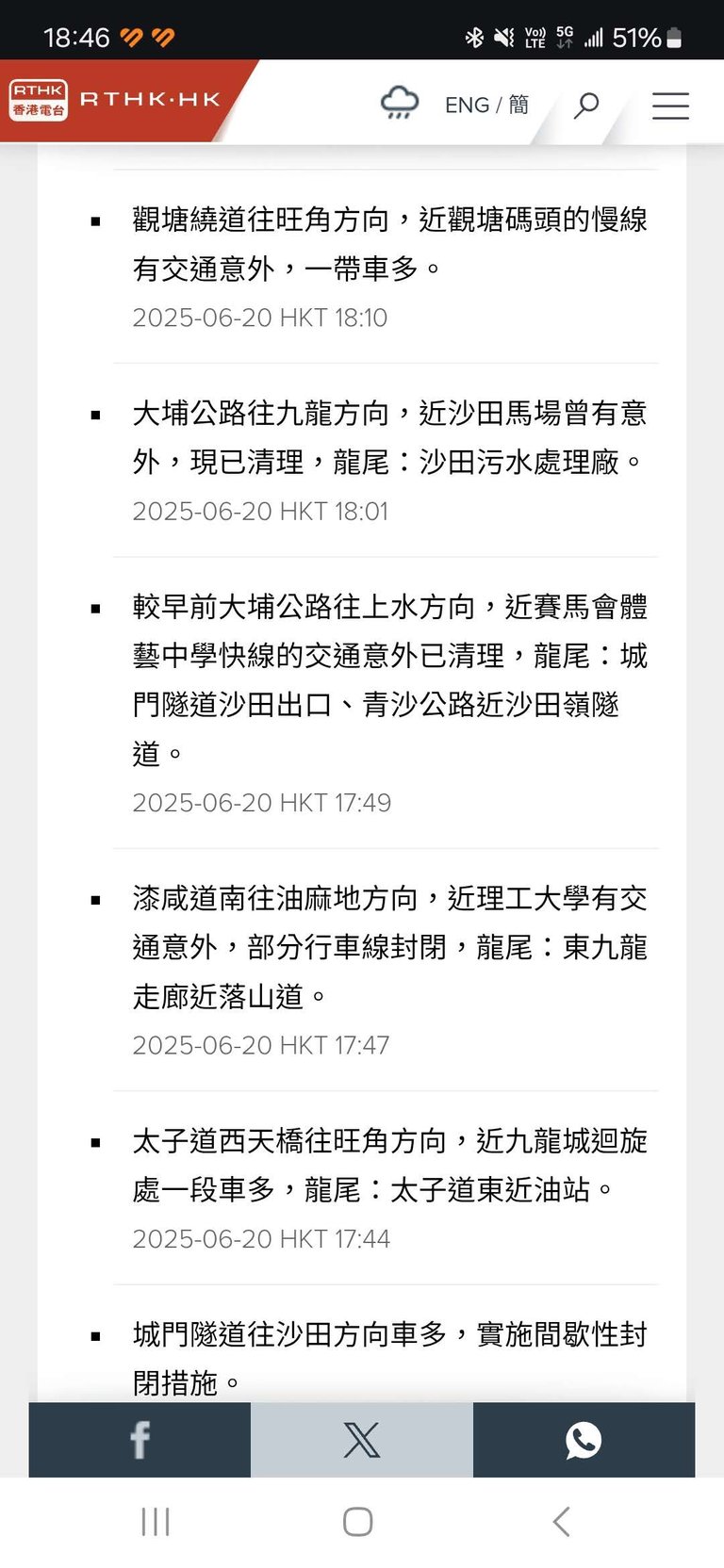Share on X
The height and width of the screenshot is (1568, 724).
(362, 1439)
